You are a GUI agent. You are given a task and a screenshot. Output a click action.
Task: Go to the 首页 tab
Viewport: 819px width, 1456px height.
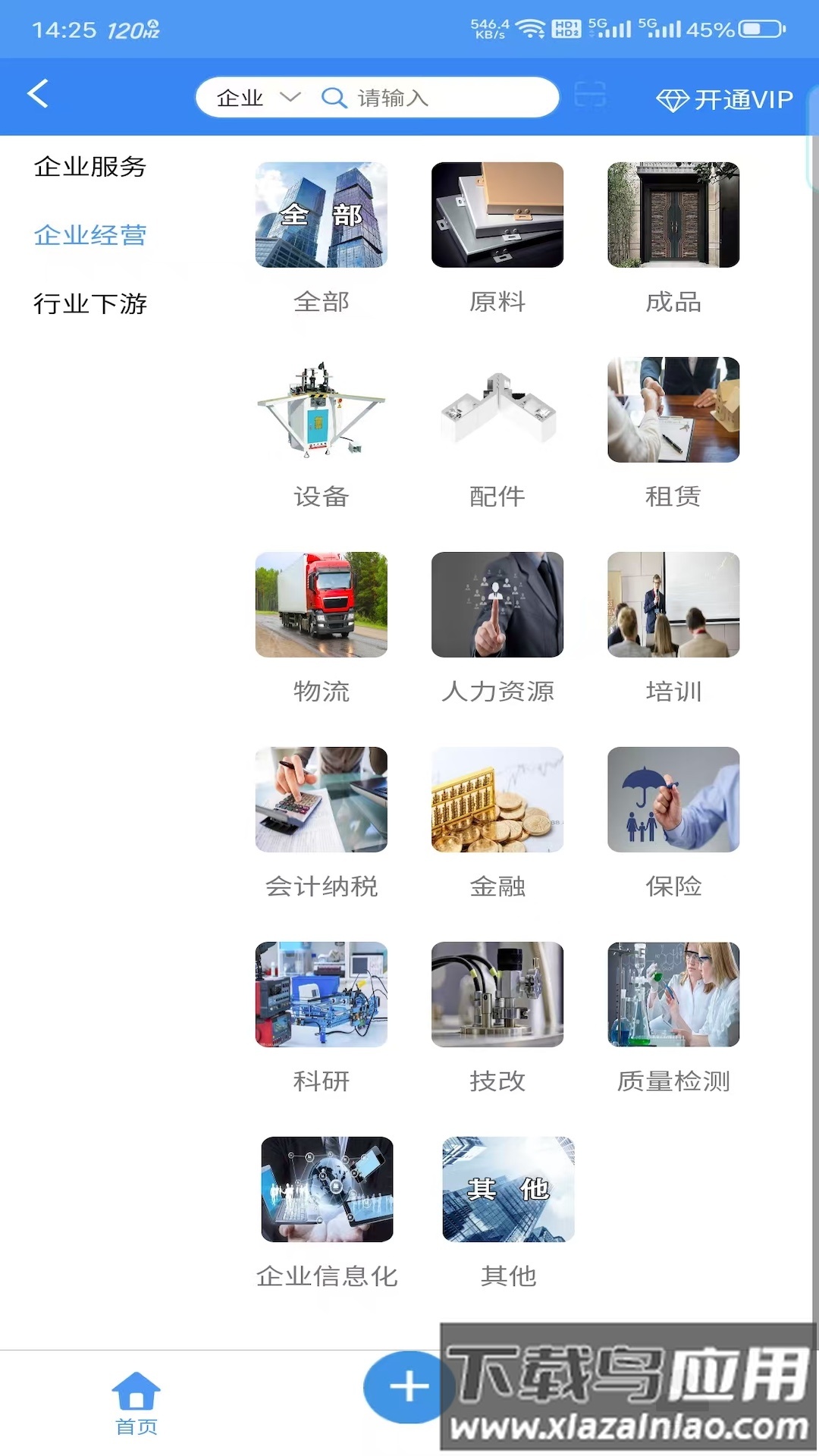[x=136, y=1403]
